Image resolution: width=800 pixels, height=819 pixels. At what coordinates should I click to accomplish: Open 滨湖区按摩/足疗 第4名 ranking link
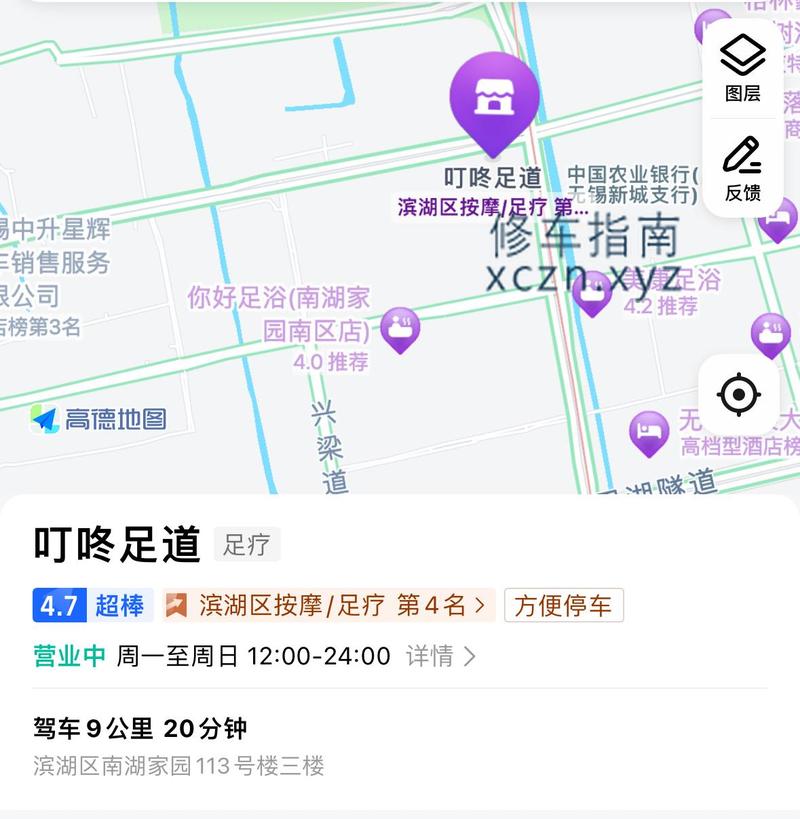[x=329, y=605]
